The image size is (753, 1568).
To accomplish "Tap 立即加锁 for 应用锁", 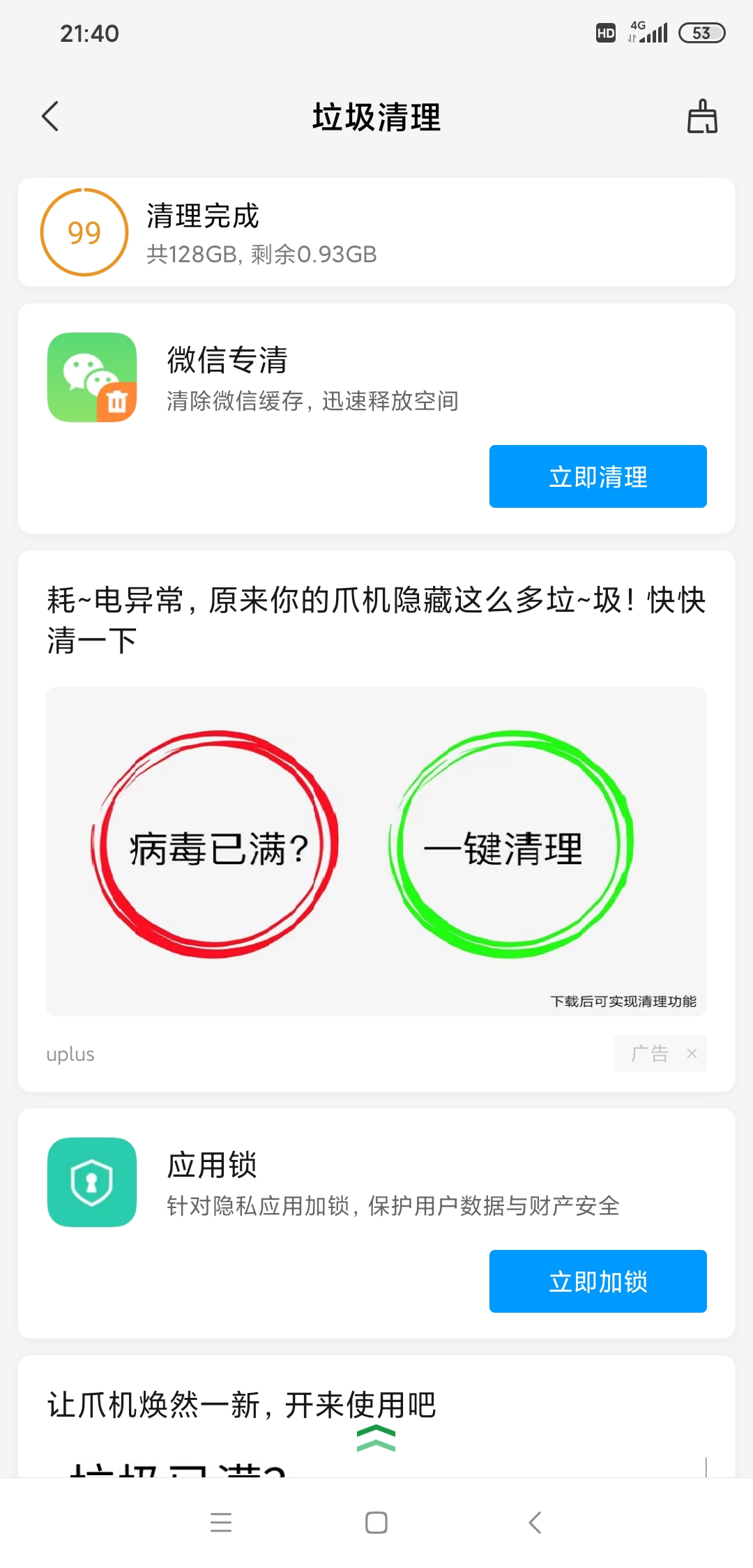I will [598, 1281].
